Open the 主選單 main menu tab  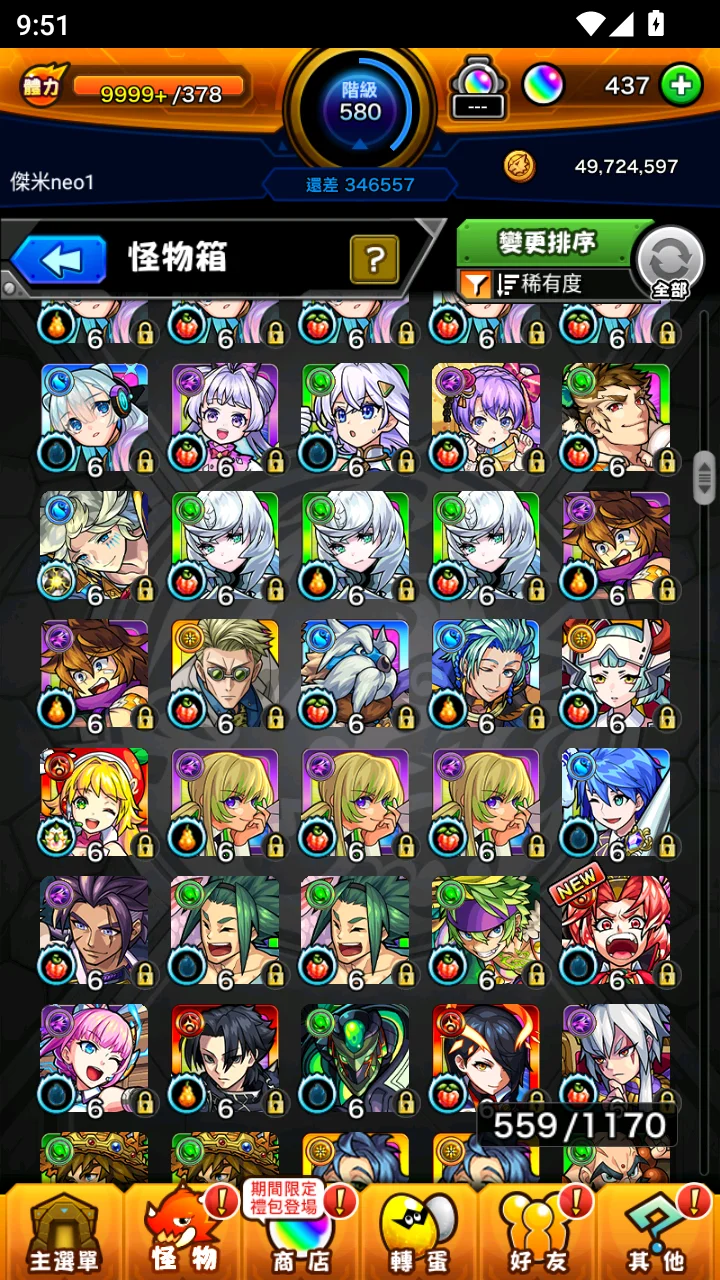64,1232
